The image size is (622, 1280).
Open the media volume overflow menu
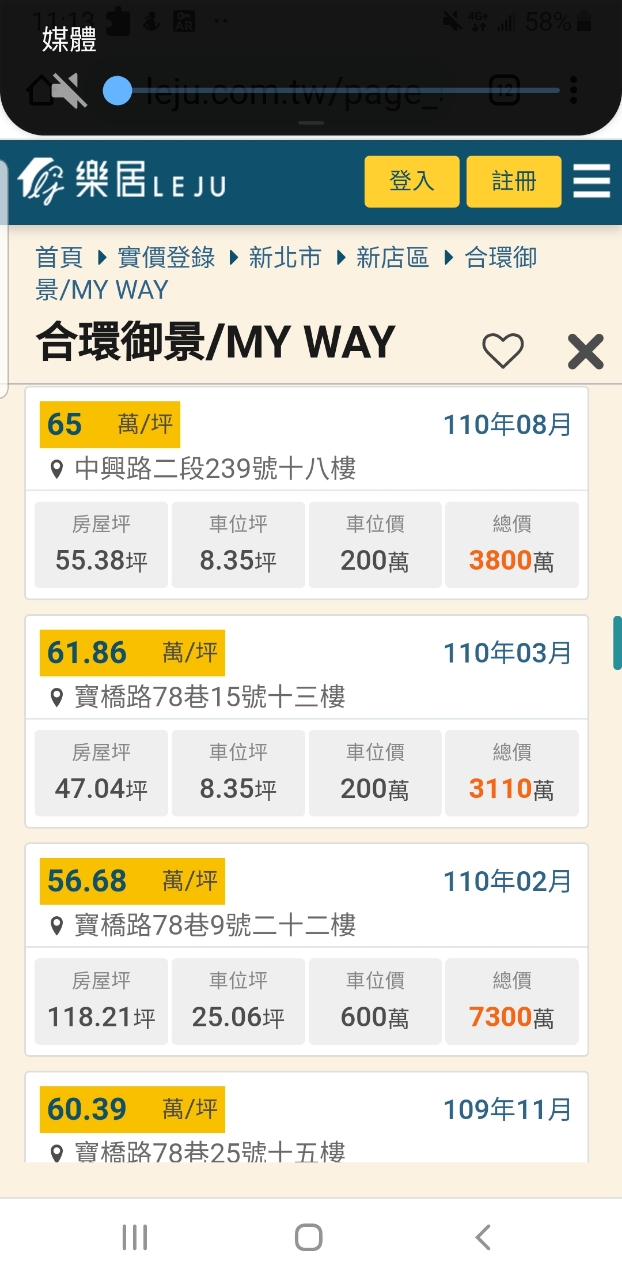[573, 91]
